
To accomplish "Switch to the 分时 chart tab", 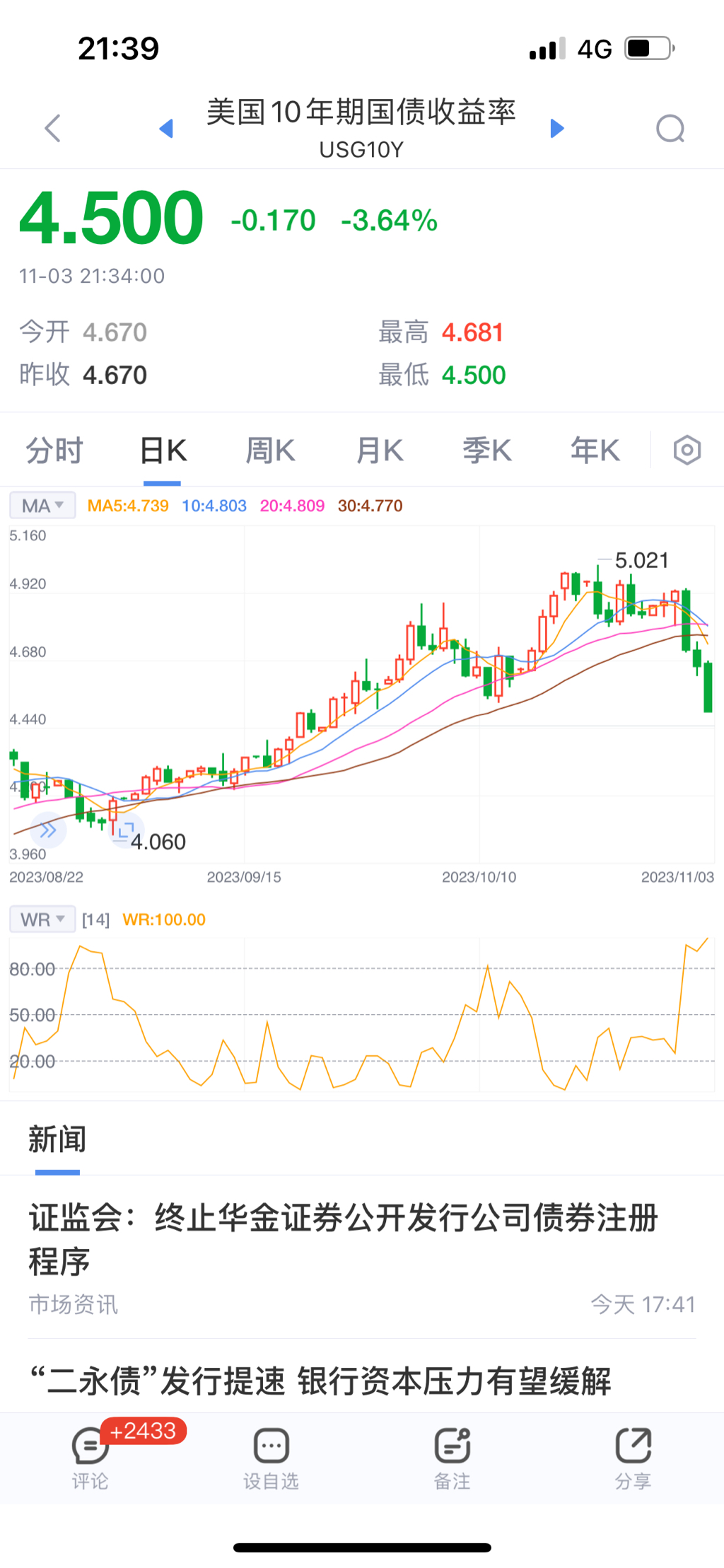I will (x=54, y=451).
